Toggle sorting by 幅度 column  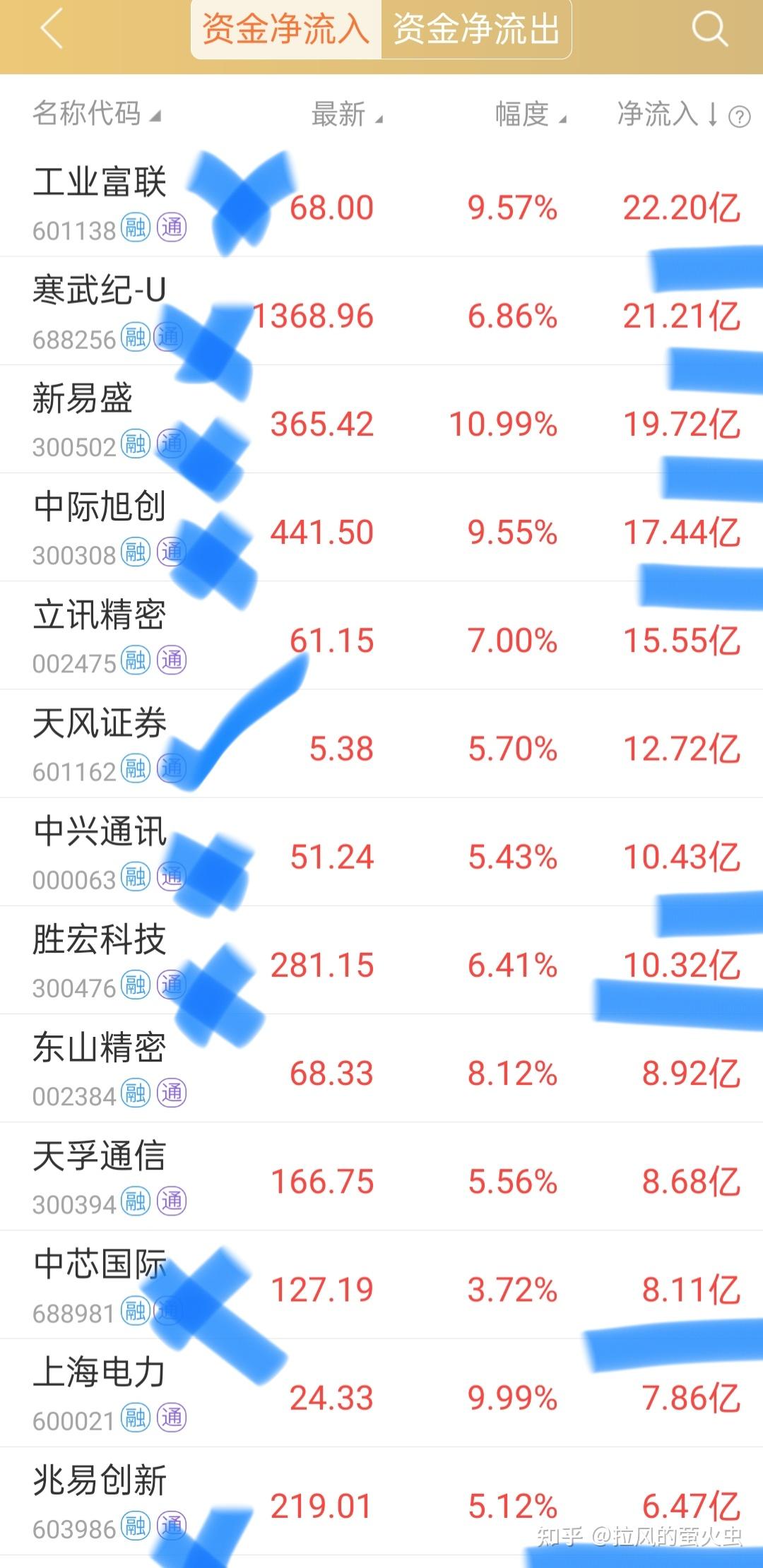(523, 115)
